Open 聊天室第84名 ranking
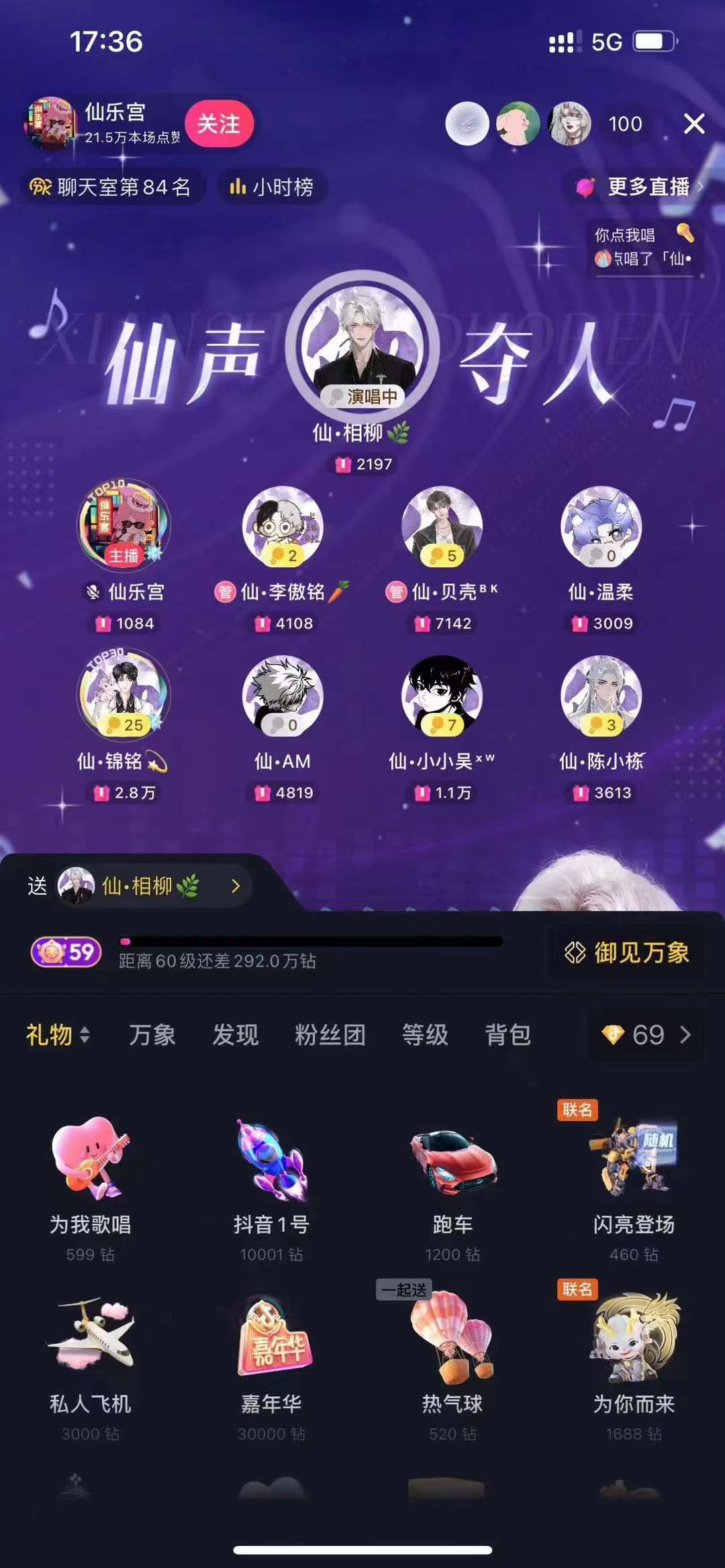The height and width of the screenshot is (1568, 725). coord(111,187)
